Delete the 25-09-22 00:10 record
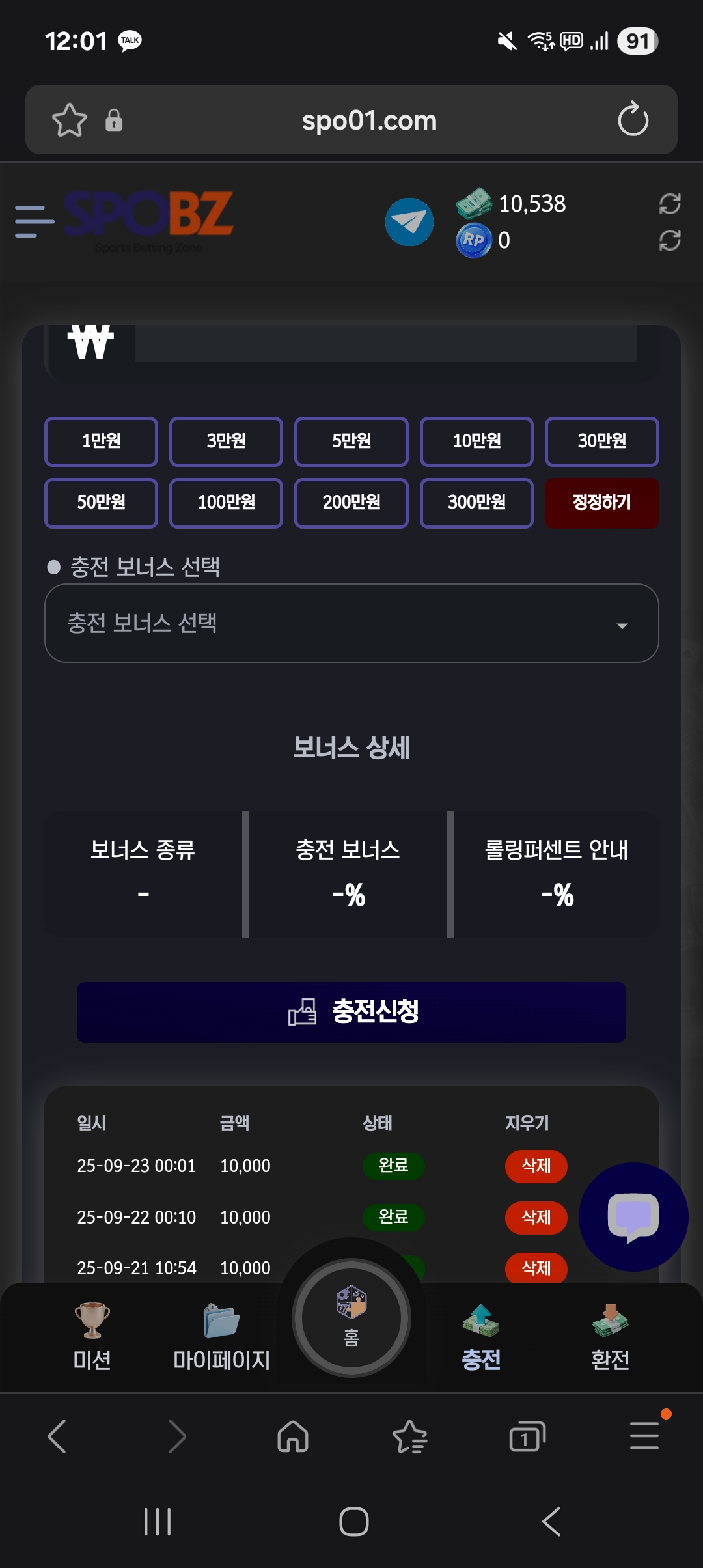Viewport: 703px width, 1568px height. [x=536, y=1217]
